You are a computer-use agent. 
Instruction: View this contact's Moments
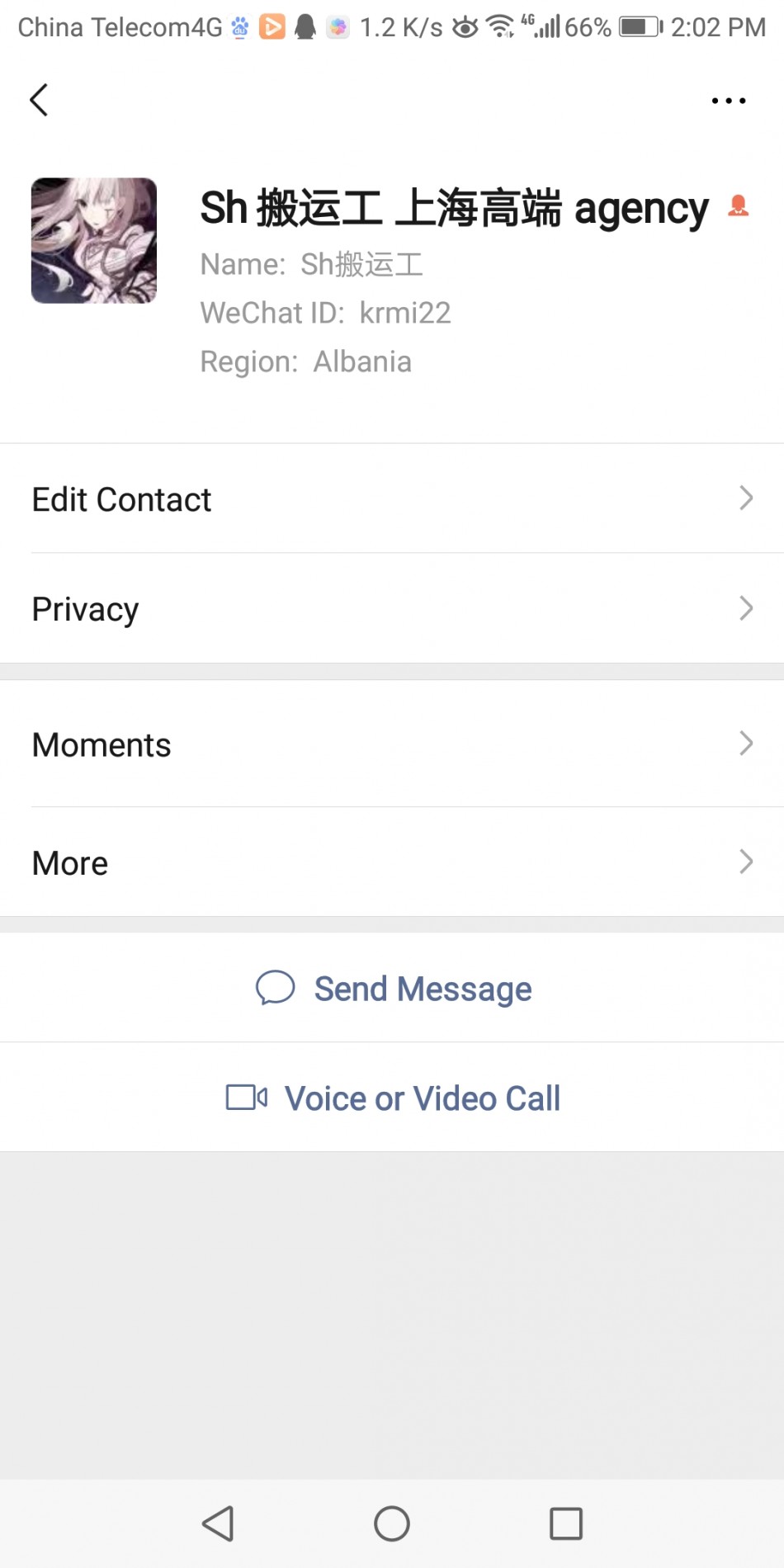392,744
